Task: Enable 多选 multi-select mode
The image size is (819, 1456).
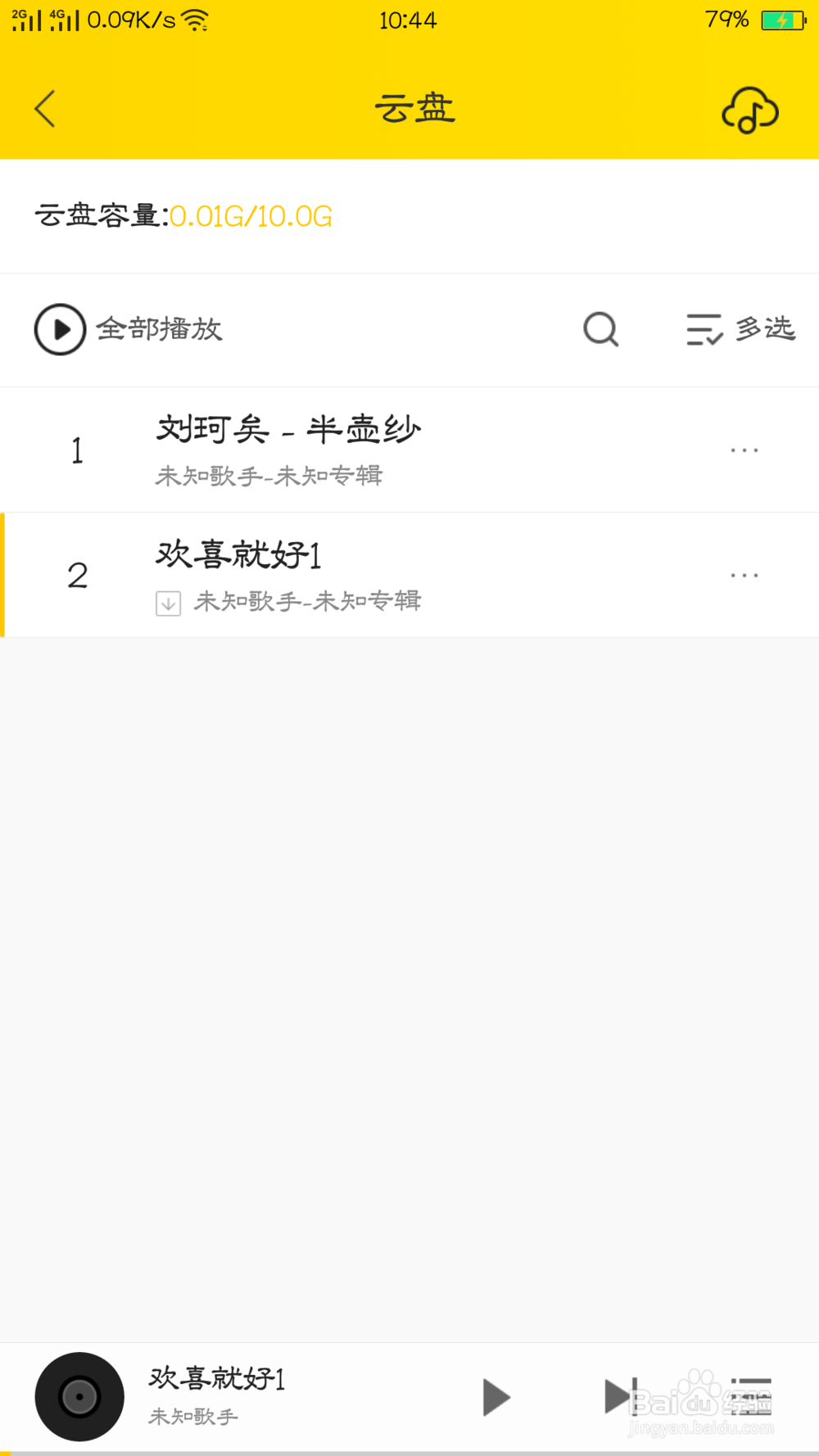Action: (740, 329)
